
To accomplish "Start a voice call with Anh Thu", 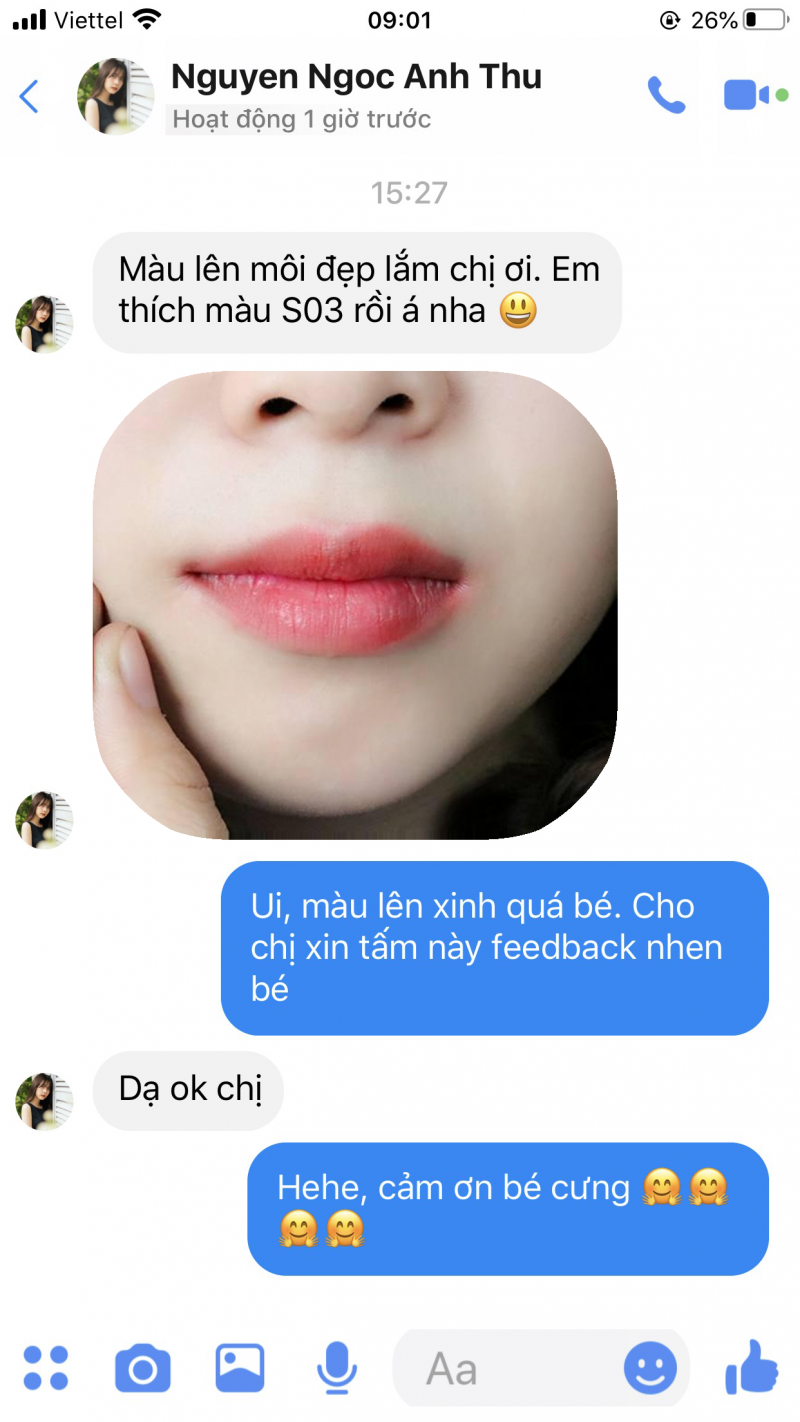I will [666, 95].
